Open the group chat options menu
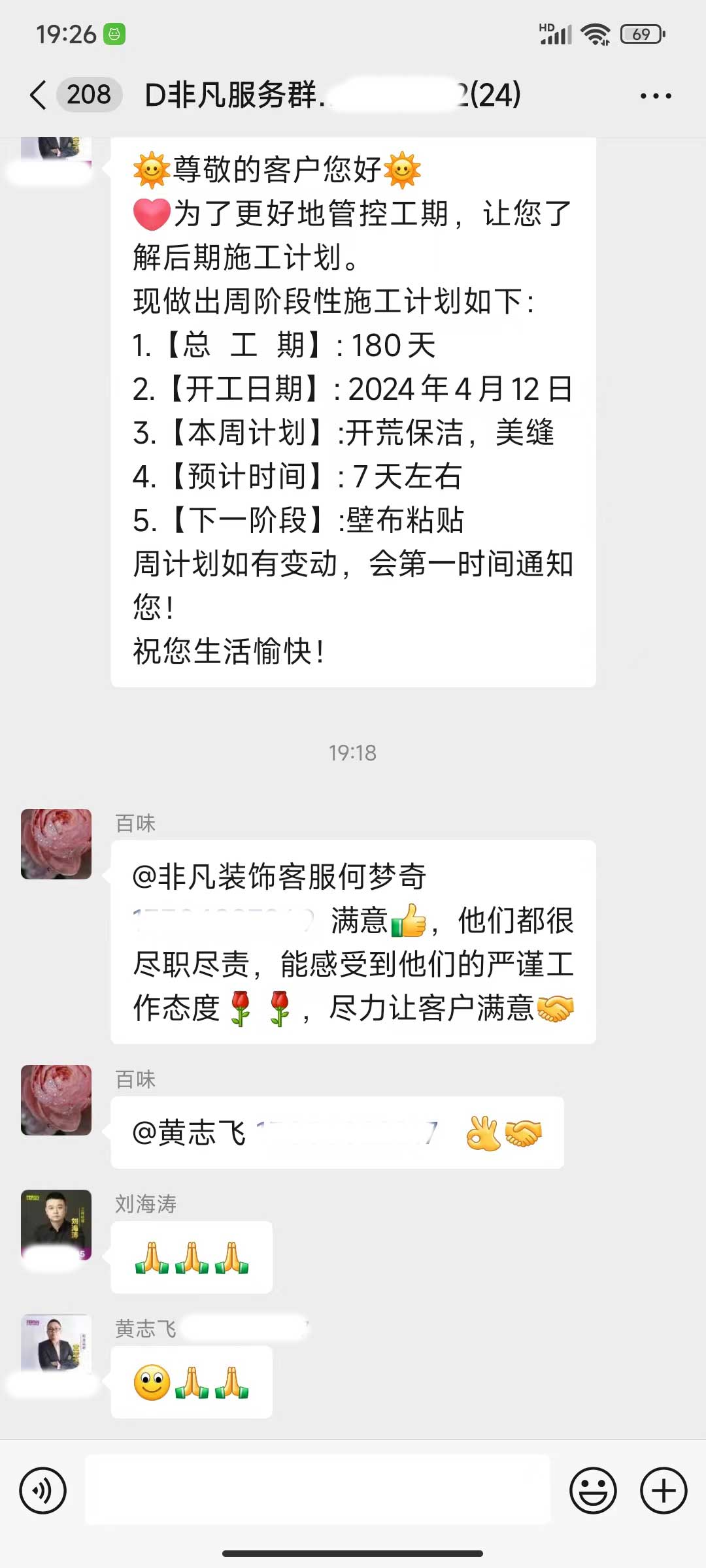The image size is (706, 1568). click(x=655, y=96)
